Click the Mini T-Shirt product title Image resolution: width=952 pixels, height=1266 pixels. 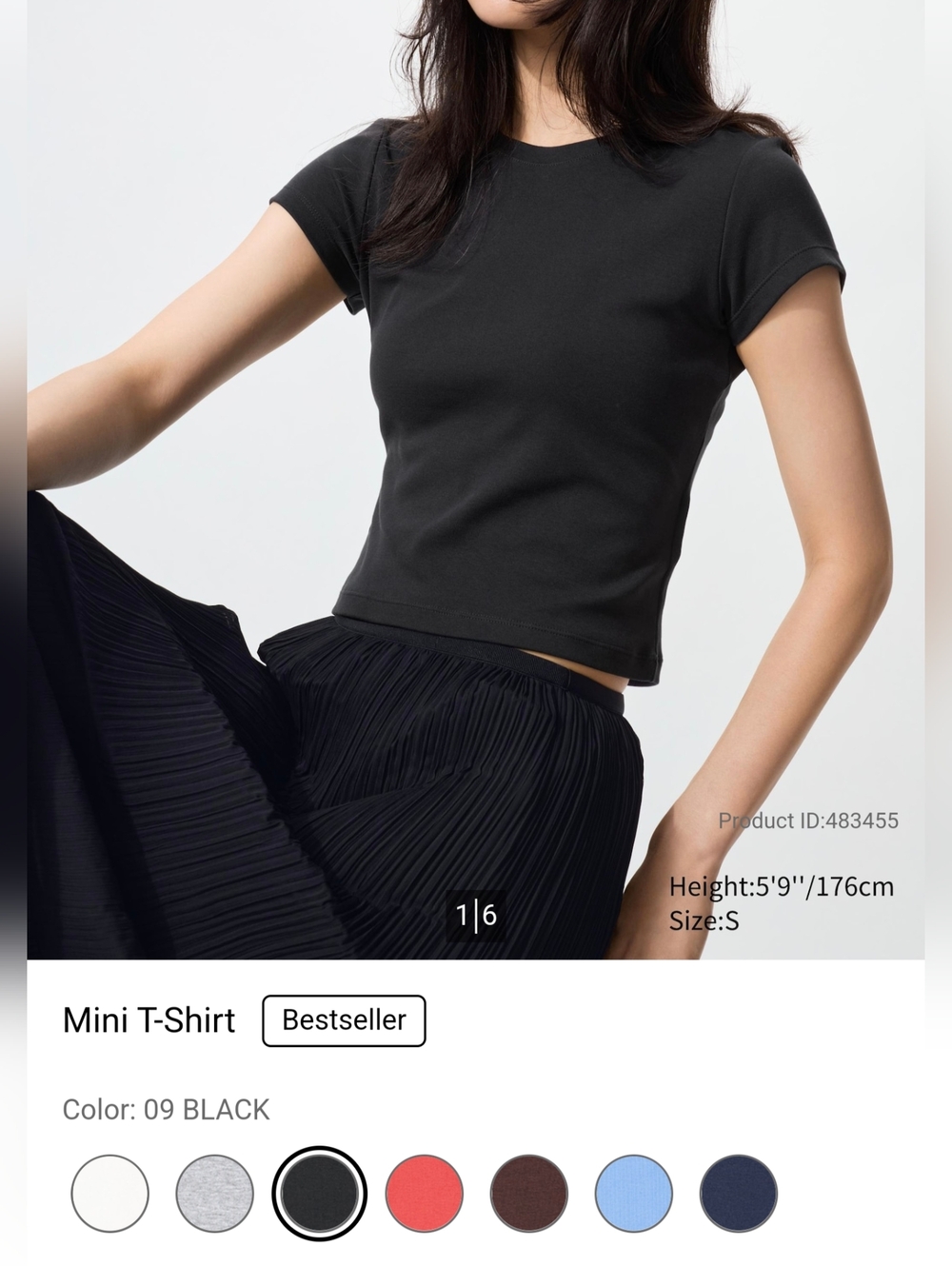coord(148,1019)
